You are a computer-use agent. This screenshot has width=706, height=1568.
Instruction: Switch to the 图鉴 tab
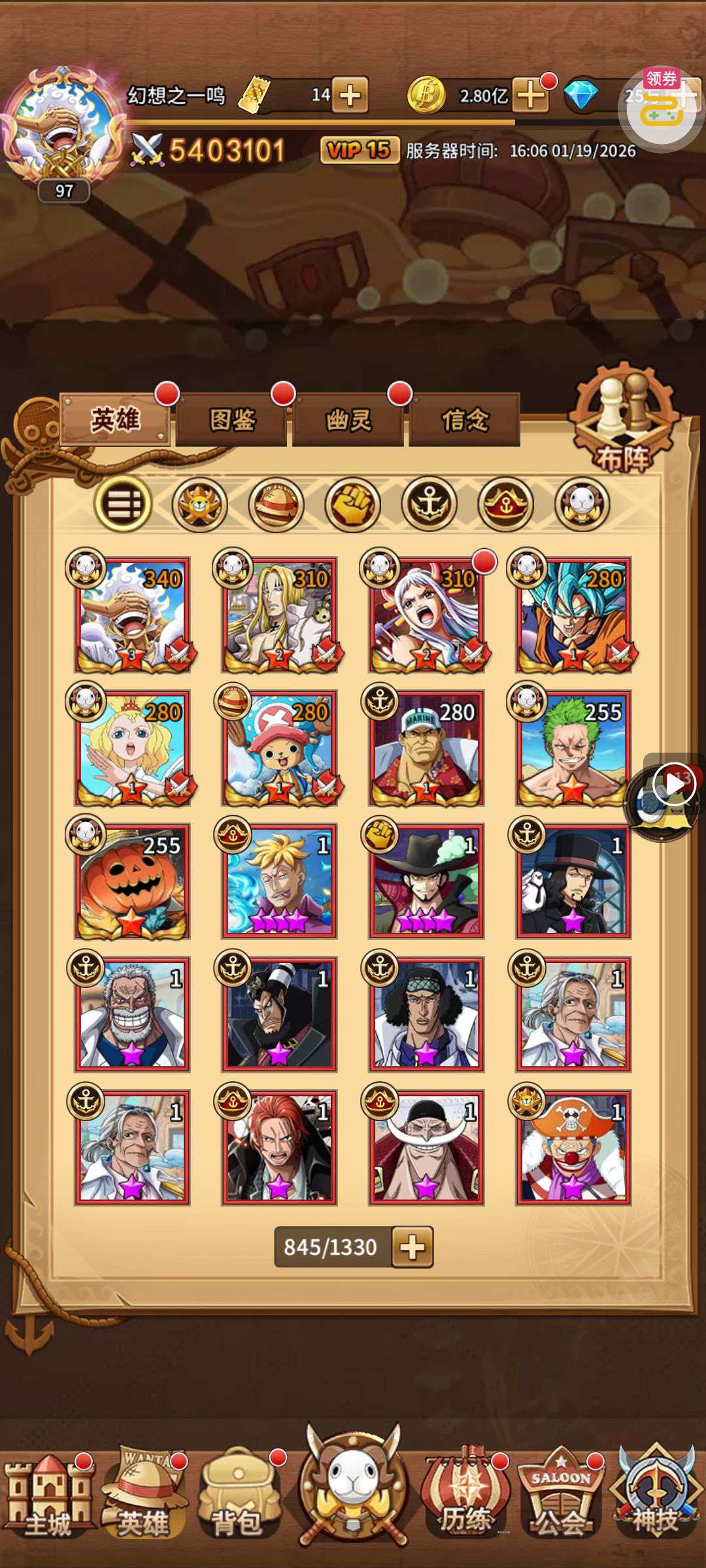(x=231, y=420)
